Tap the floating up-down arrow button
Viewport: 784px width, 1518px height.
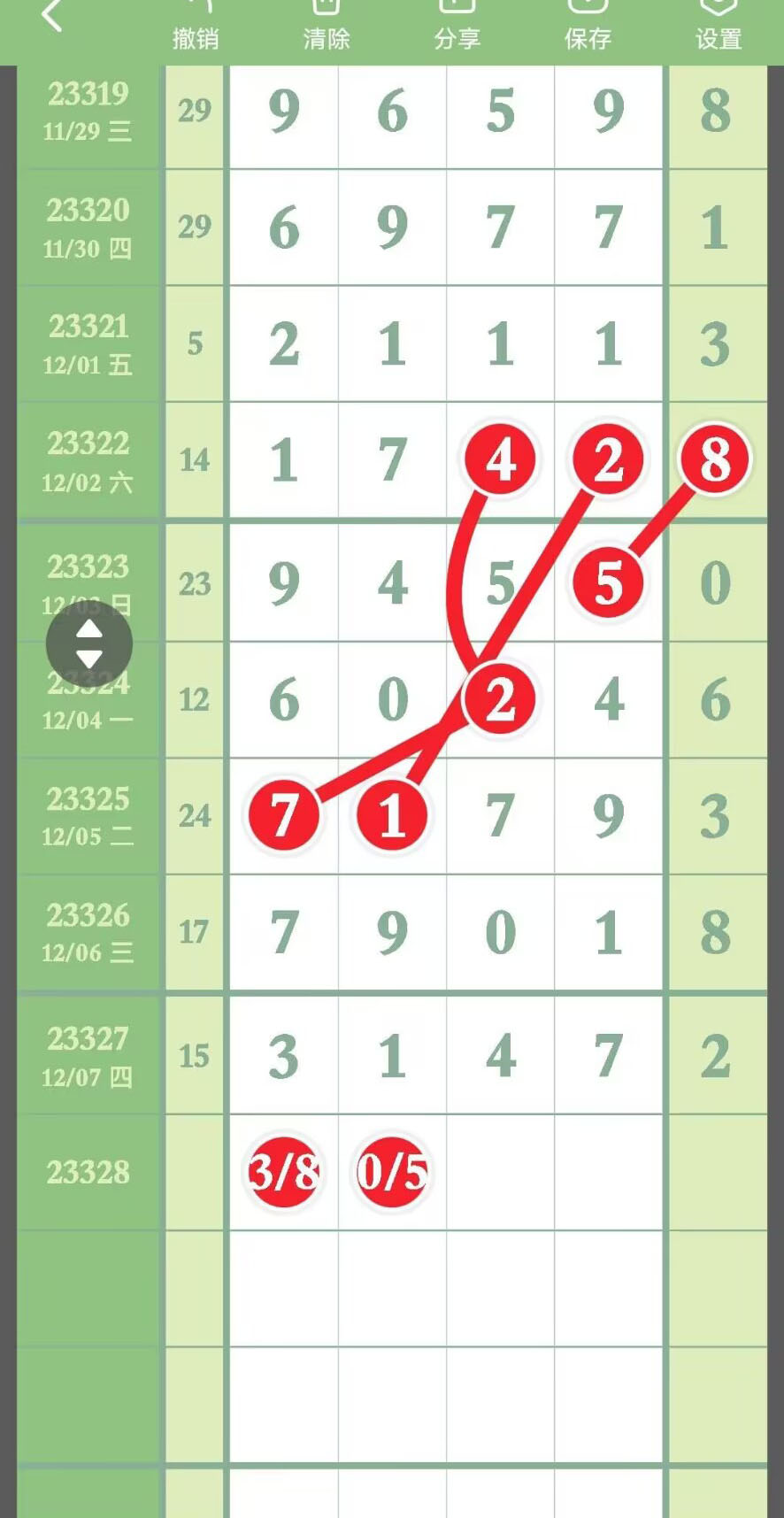point(89,643)
